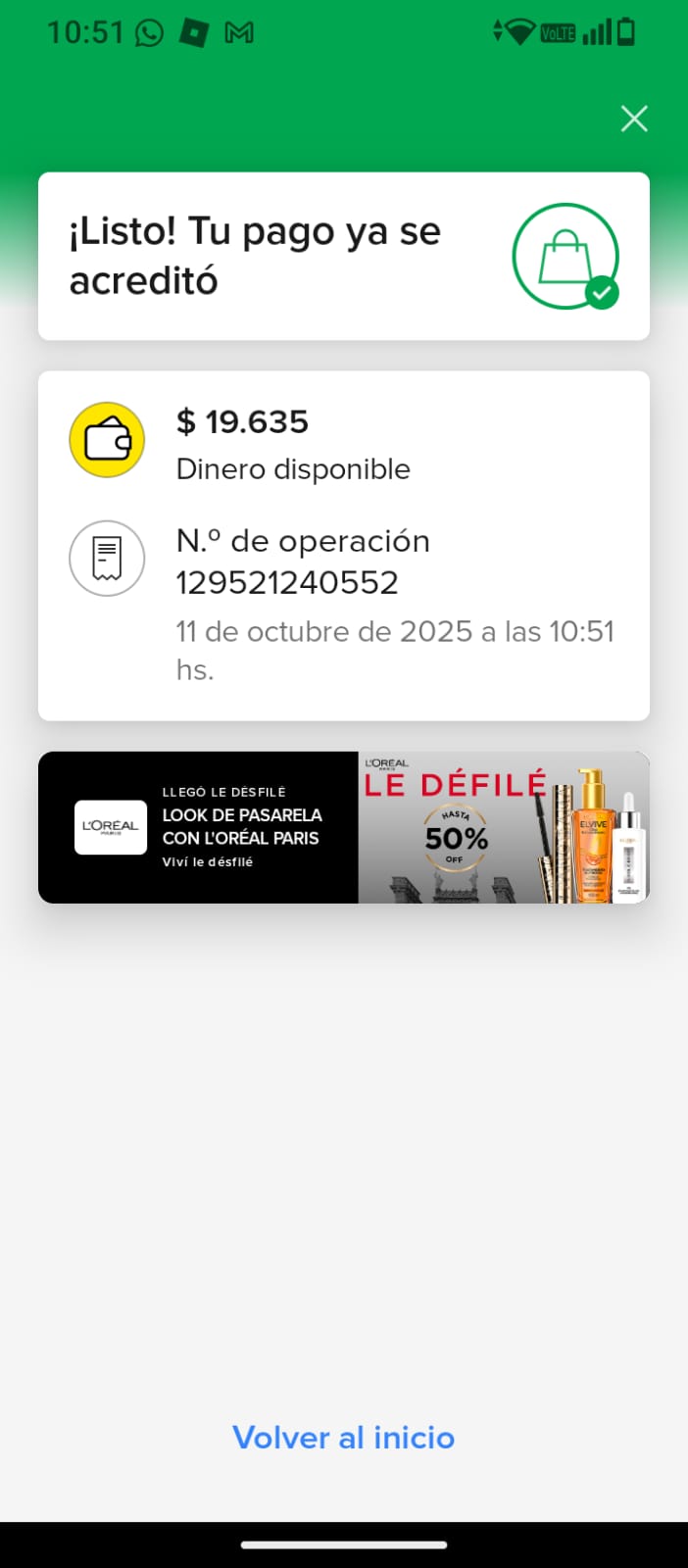The height and width of the screenshot is (1568, 688).
Task: Open the L'Oréal Le Défilé banner
Action: coord(343,827)
